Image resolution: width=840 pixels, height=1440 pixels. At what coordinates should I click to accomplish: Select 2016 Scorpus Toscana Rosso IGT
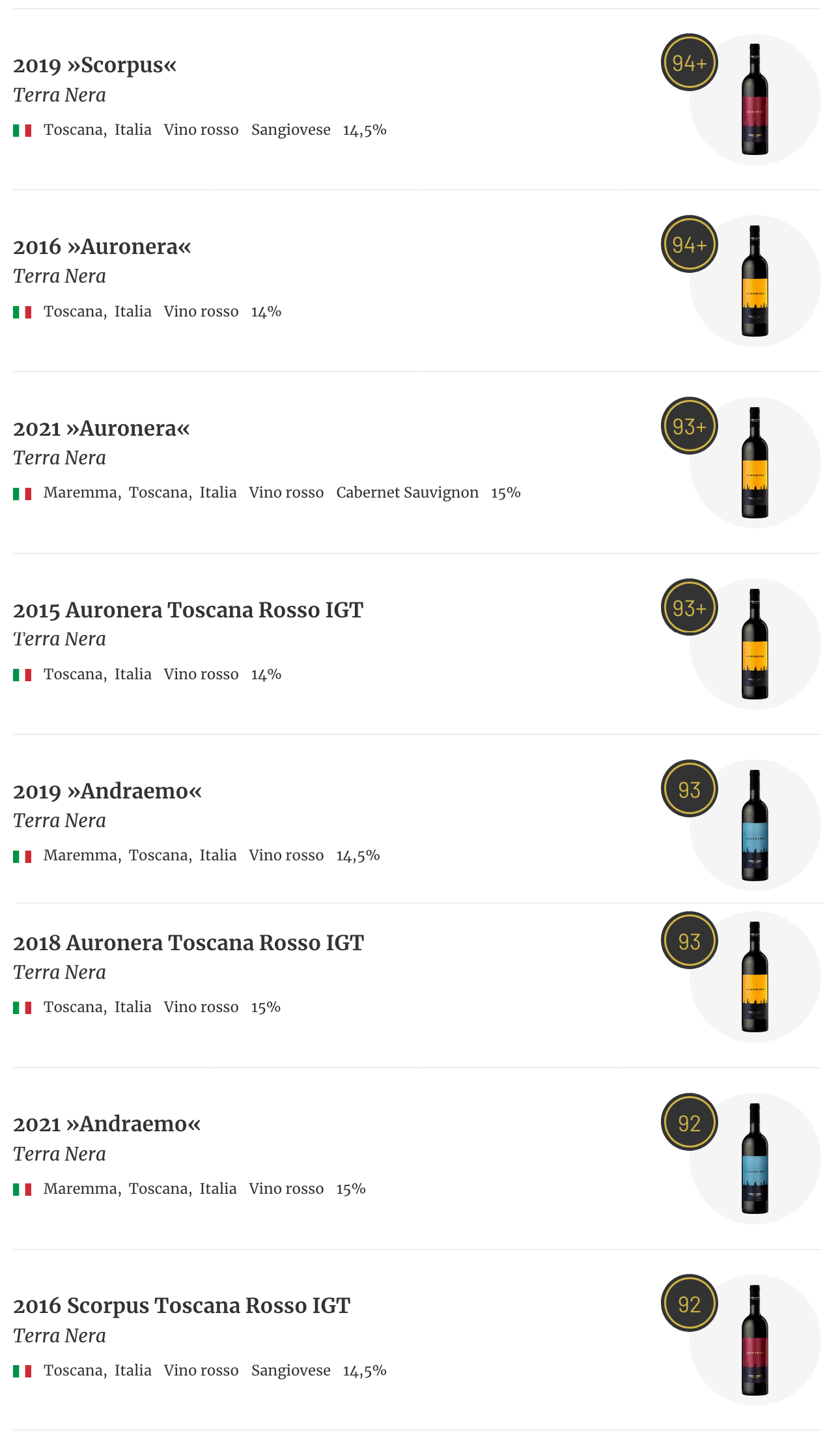coord(182,1306)
